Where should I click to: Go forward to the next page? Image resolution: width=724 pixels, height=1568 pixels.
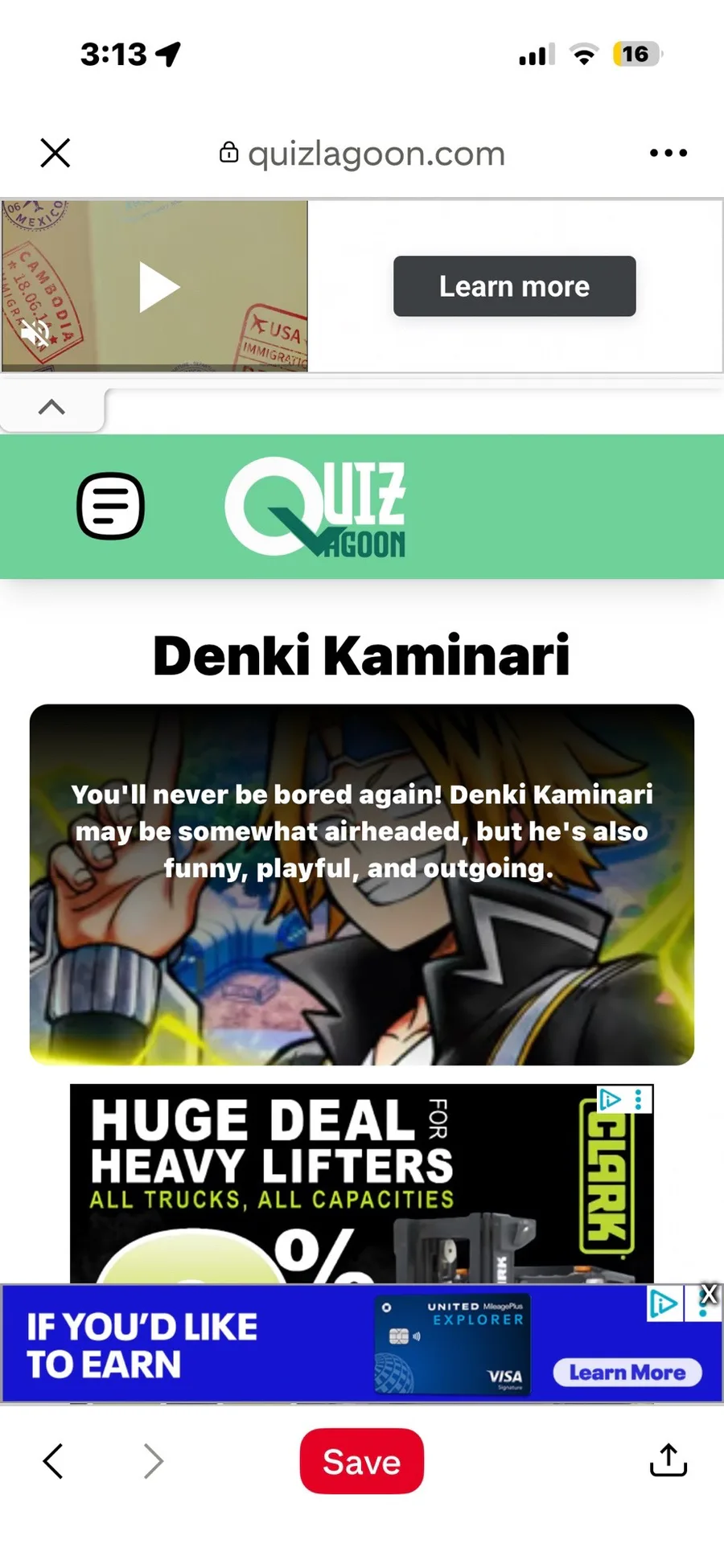pyautogui.click(x=154, y=1461)
